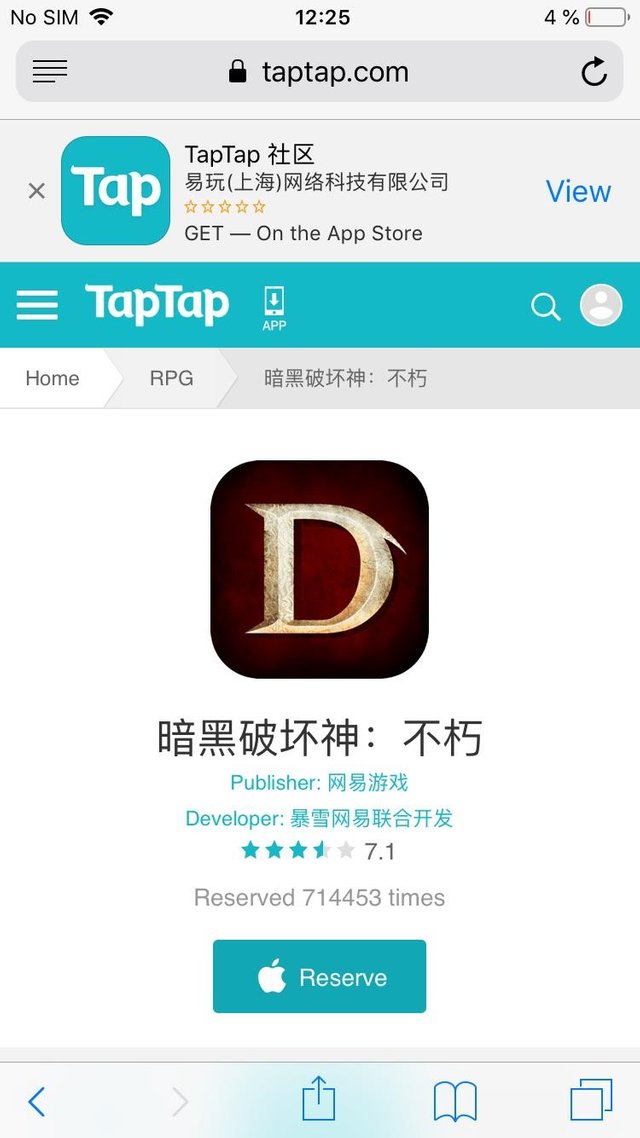Go to the Home breadcrumb
This screenshot has width=640, height=1138.
tap(52, 378)
